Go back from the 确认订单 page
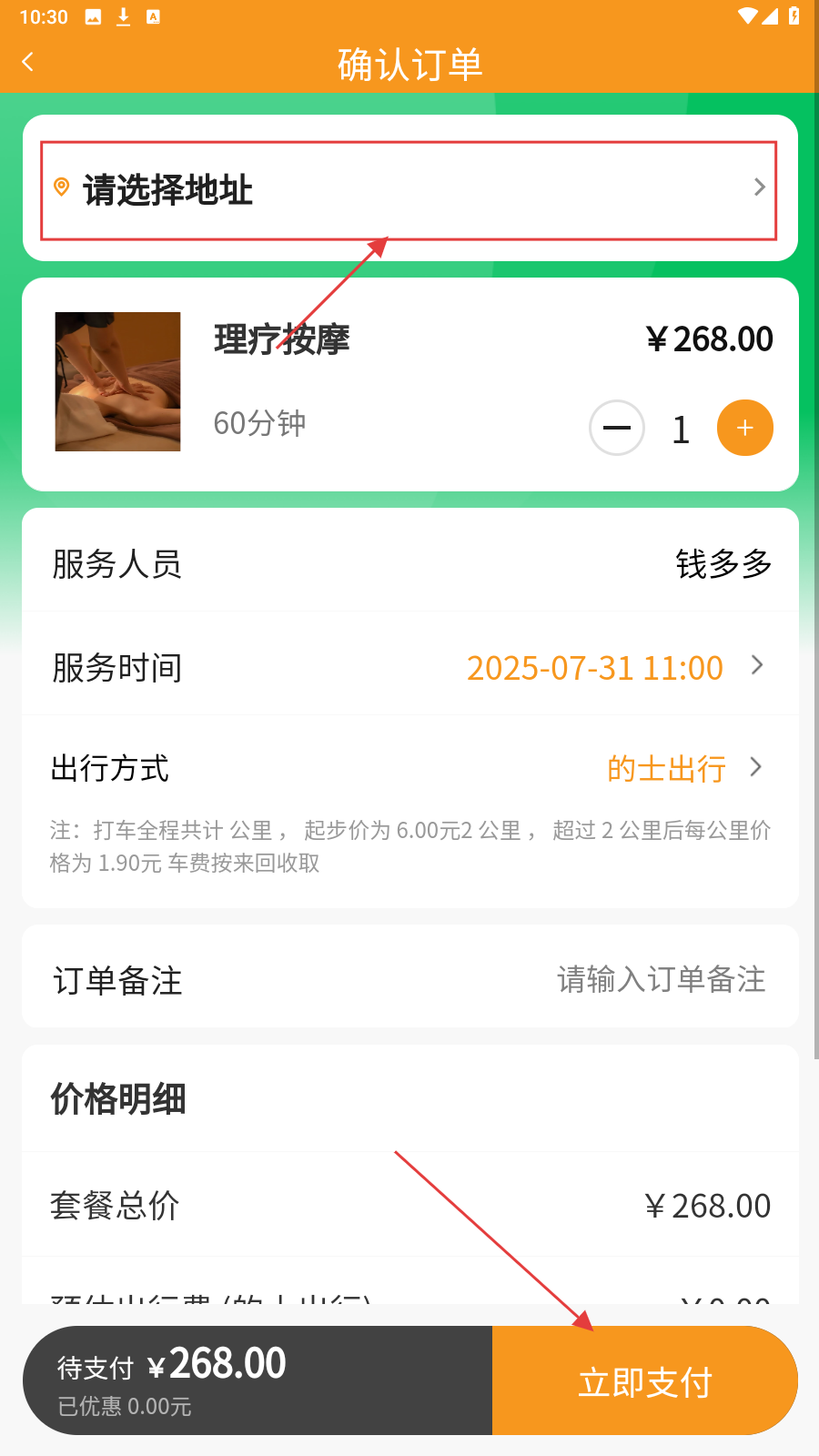819x1456 pixels. [28, 62]
